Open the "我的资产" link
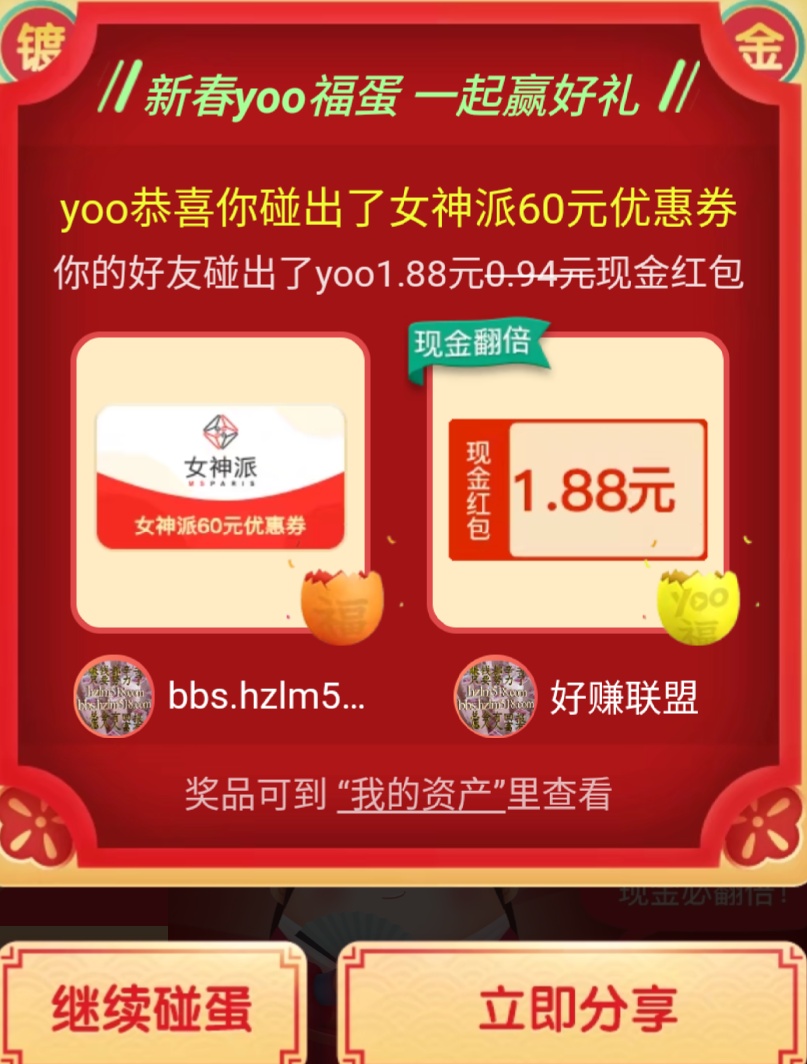 421,795
